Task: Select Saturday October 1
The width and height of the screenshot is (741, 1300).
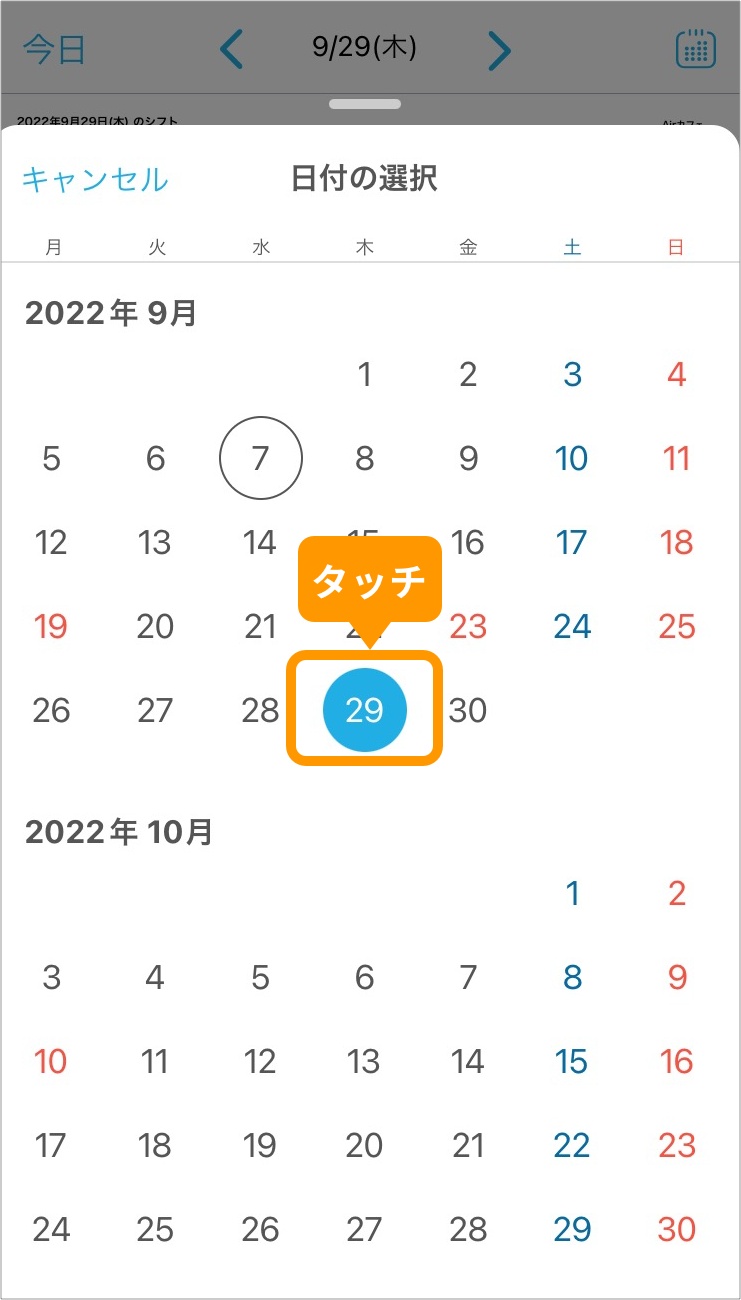Action: click(x=571, y=893)
